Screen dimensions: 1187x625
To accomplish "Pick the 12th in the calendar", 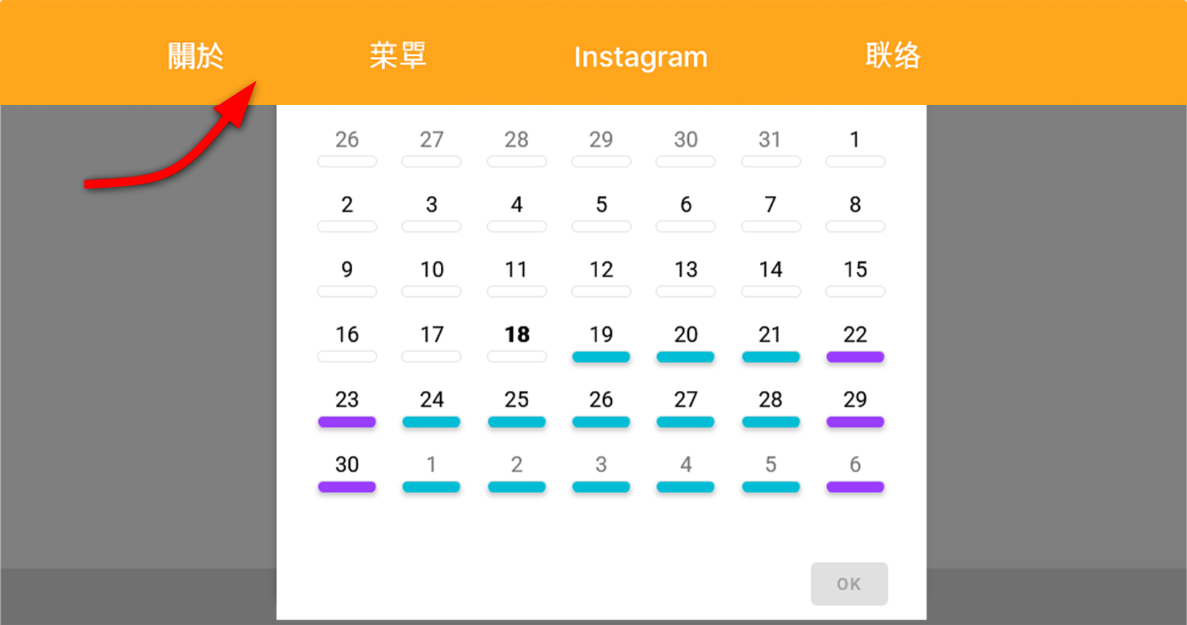I will click(601, 271).
